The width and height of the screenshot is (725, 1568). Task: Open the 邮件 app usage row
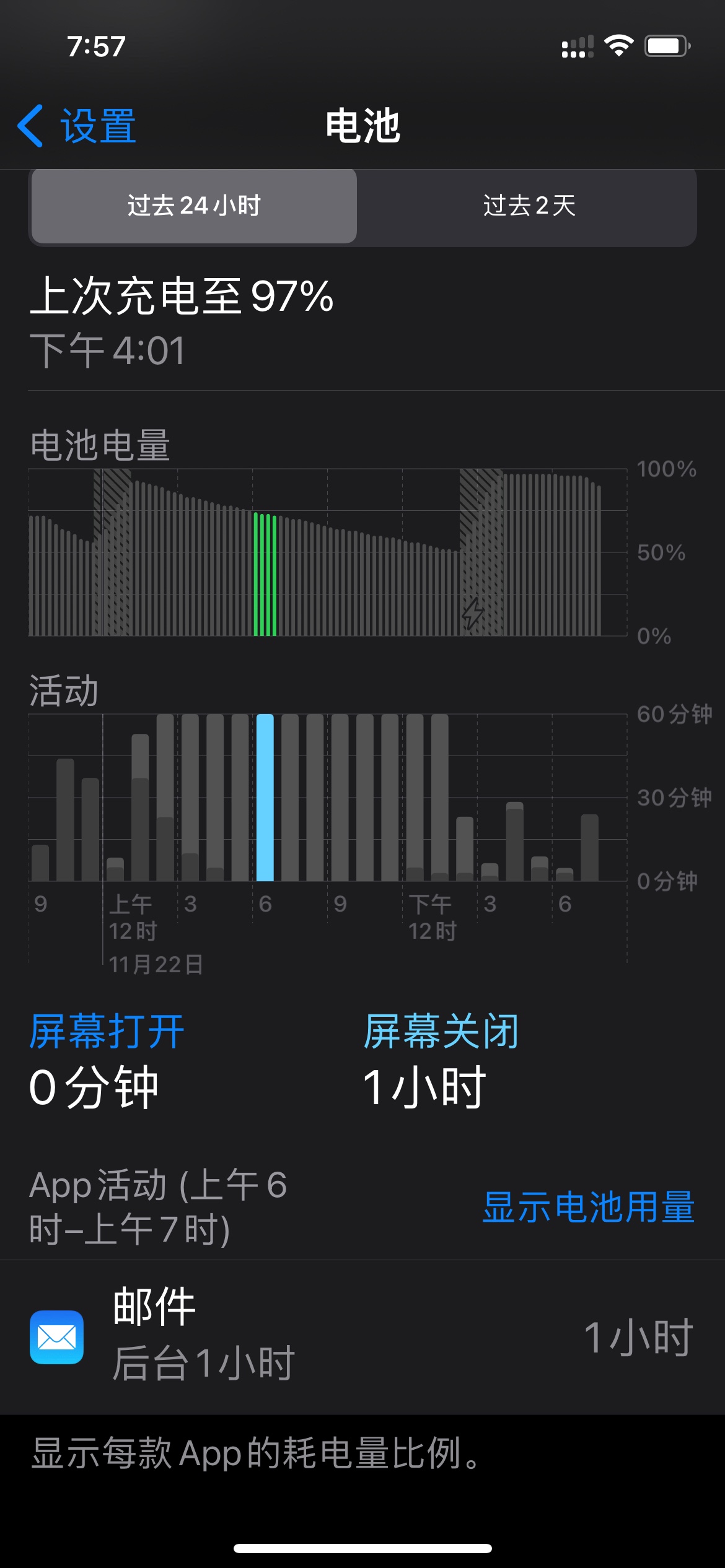tap(362, 1336)
